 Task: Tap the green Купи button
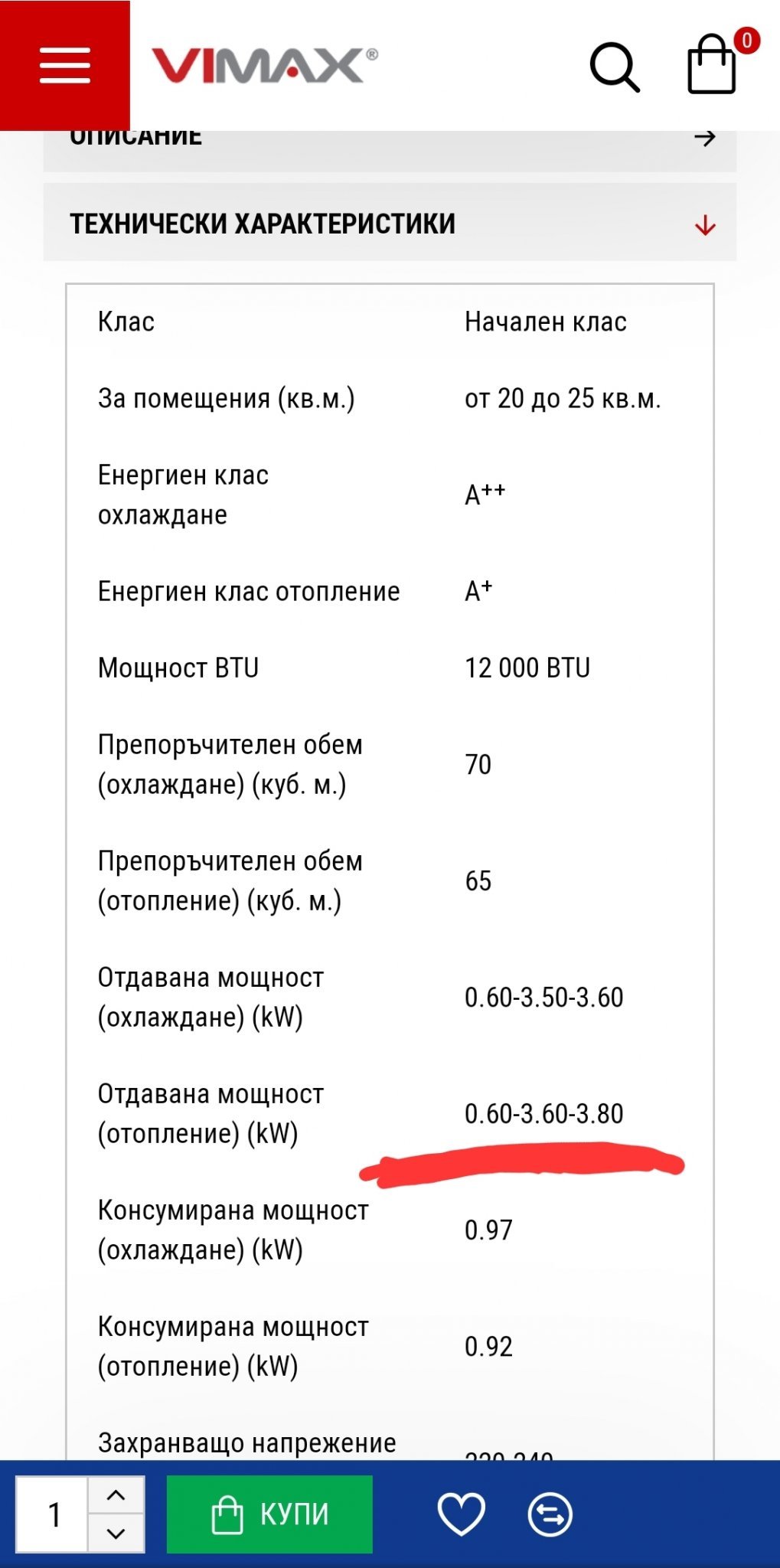point(269,1514)
